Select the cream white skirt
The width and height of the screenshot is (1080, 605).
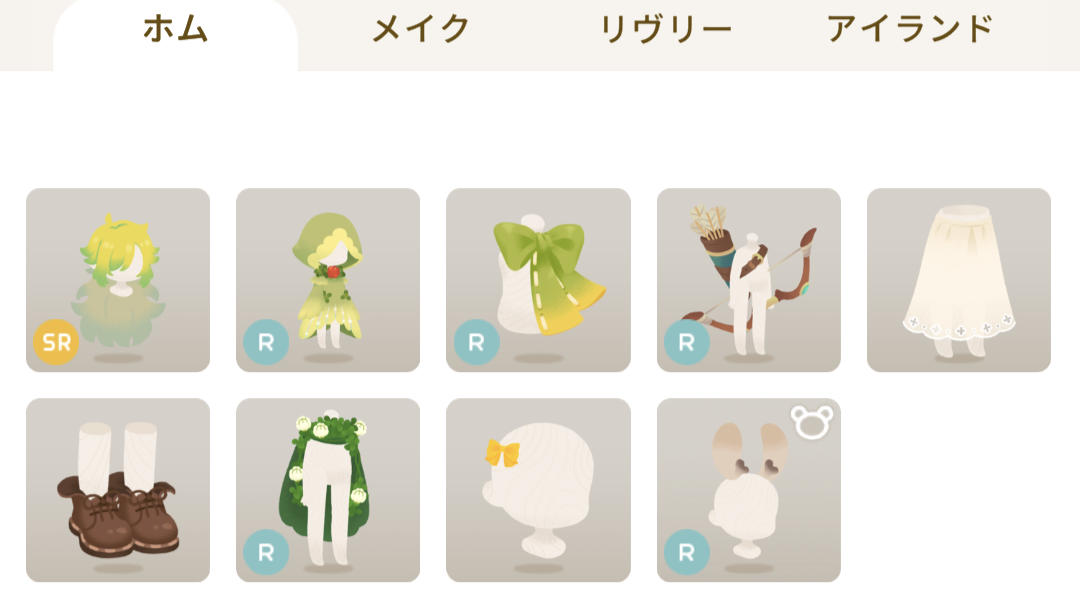click(958, 280)
